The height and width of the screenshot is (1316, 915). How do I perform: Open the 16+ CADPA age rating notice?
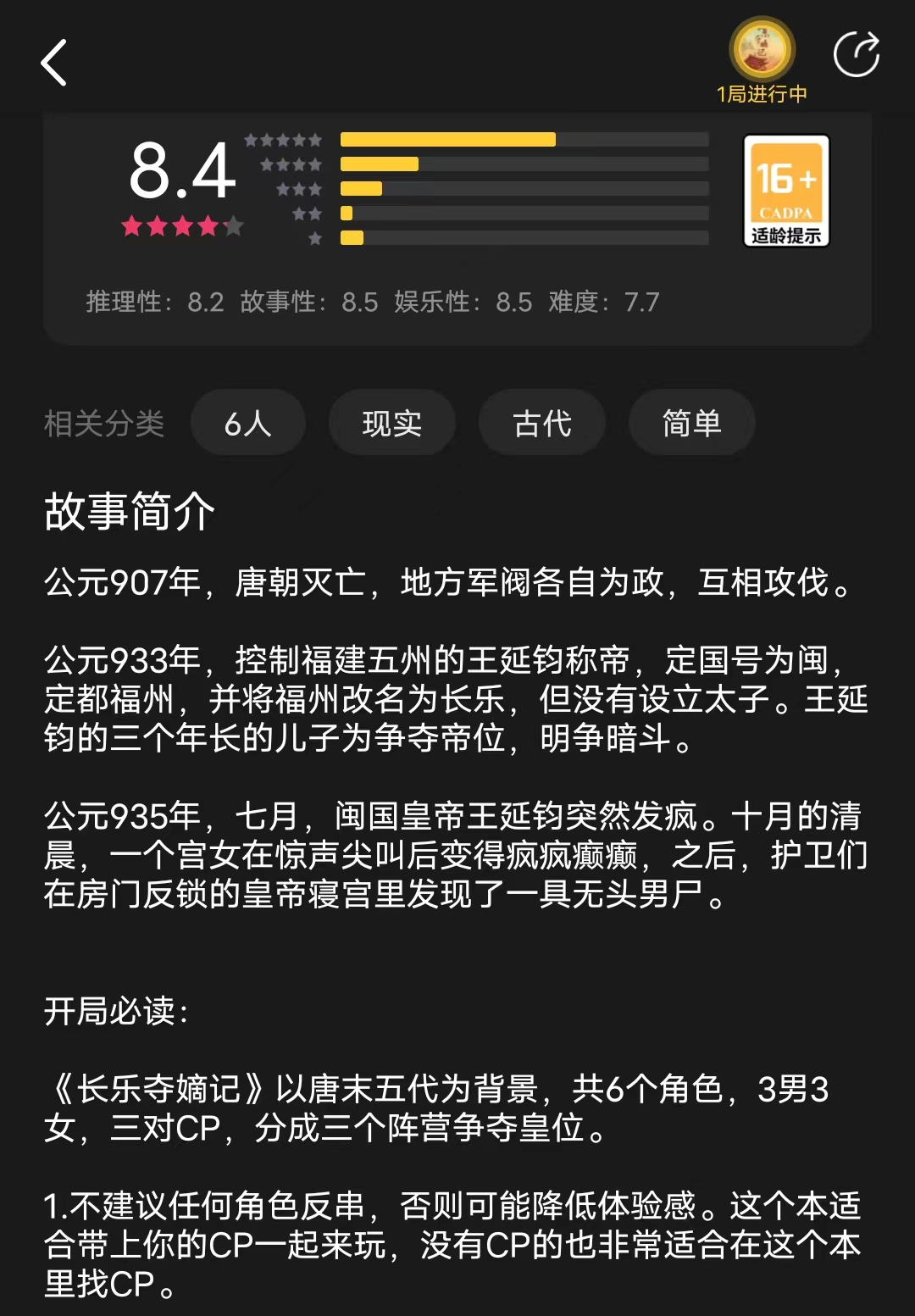coord(786,191)
